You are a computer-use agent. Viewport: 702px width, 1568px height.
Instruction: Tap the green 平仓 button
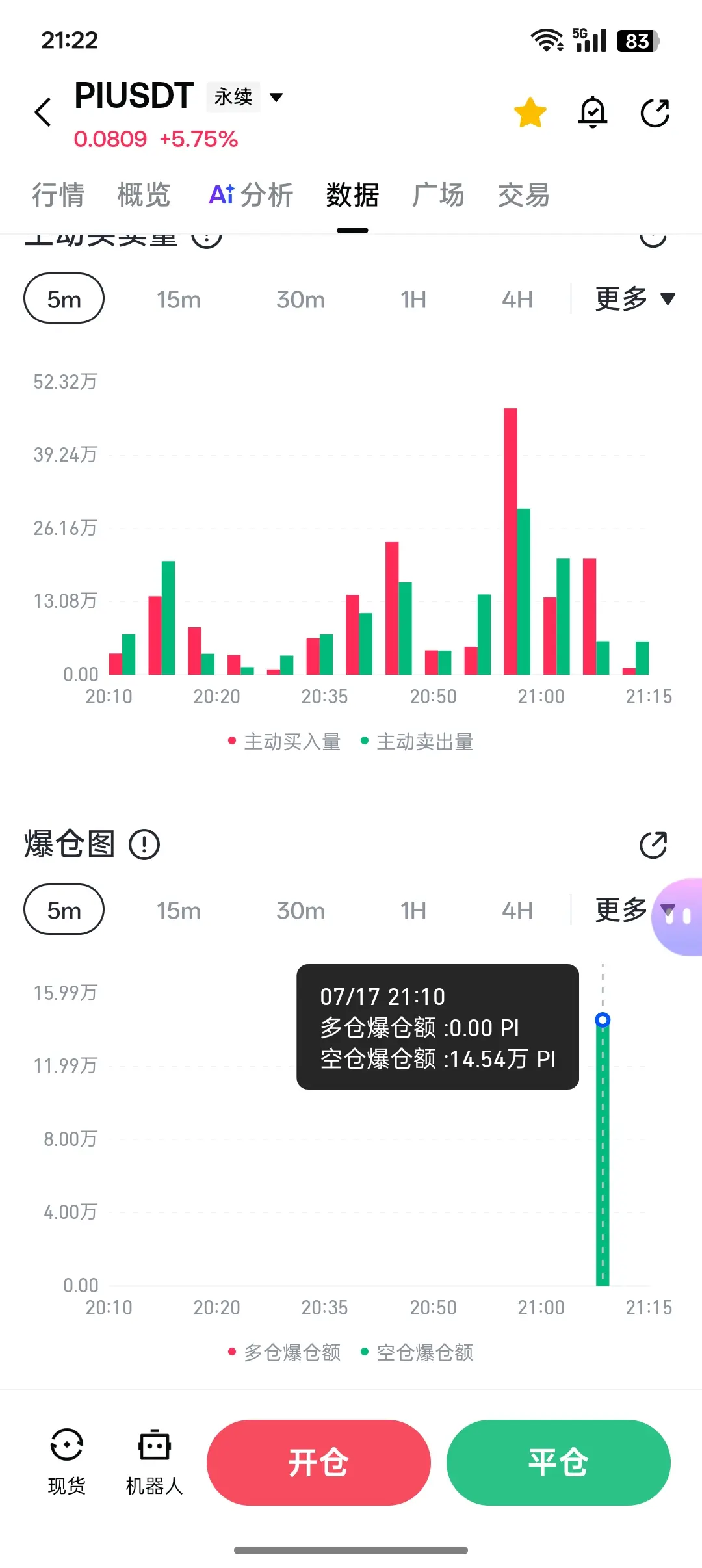pos(558,1463)
